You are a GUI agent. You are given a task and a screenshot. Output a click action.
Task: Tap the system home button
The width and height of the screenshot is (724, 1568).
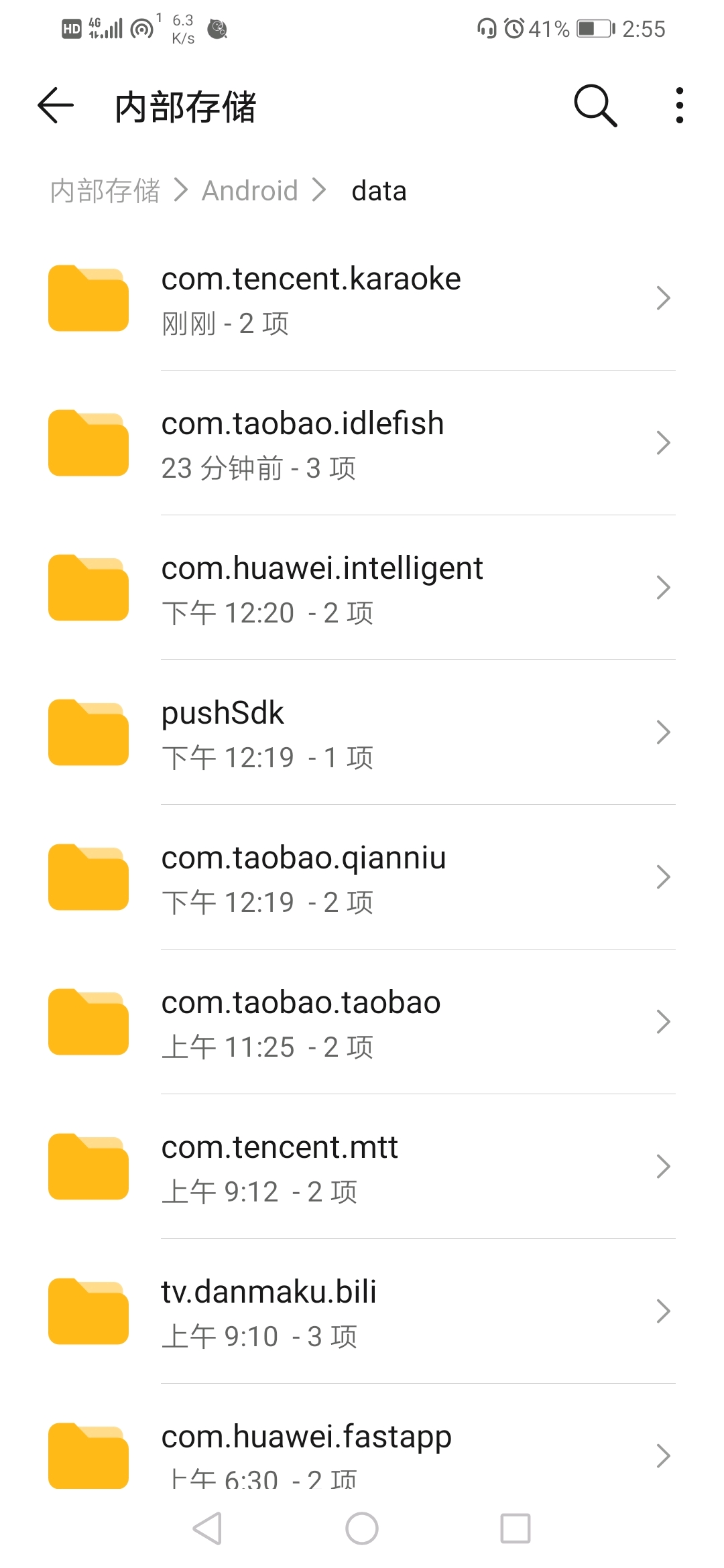pos(362,1528)
